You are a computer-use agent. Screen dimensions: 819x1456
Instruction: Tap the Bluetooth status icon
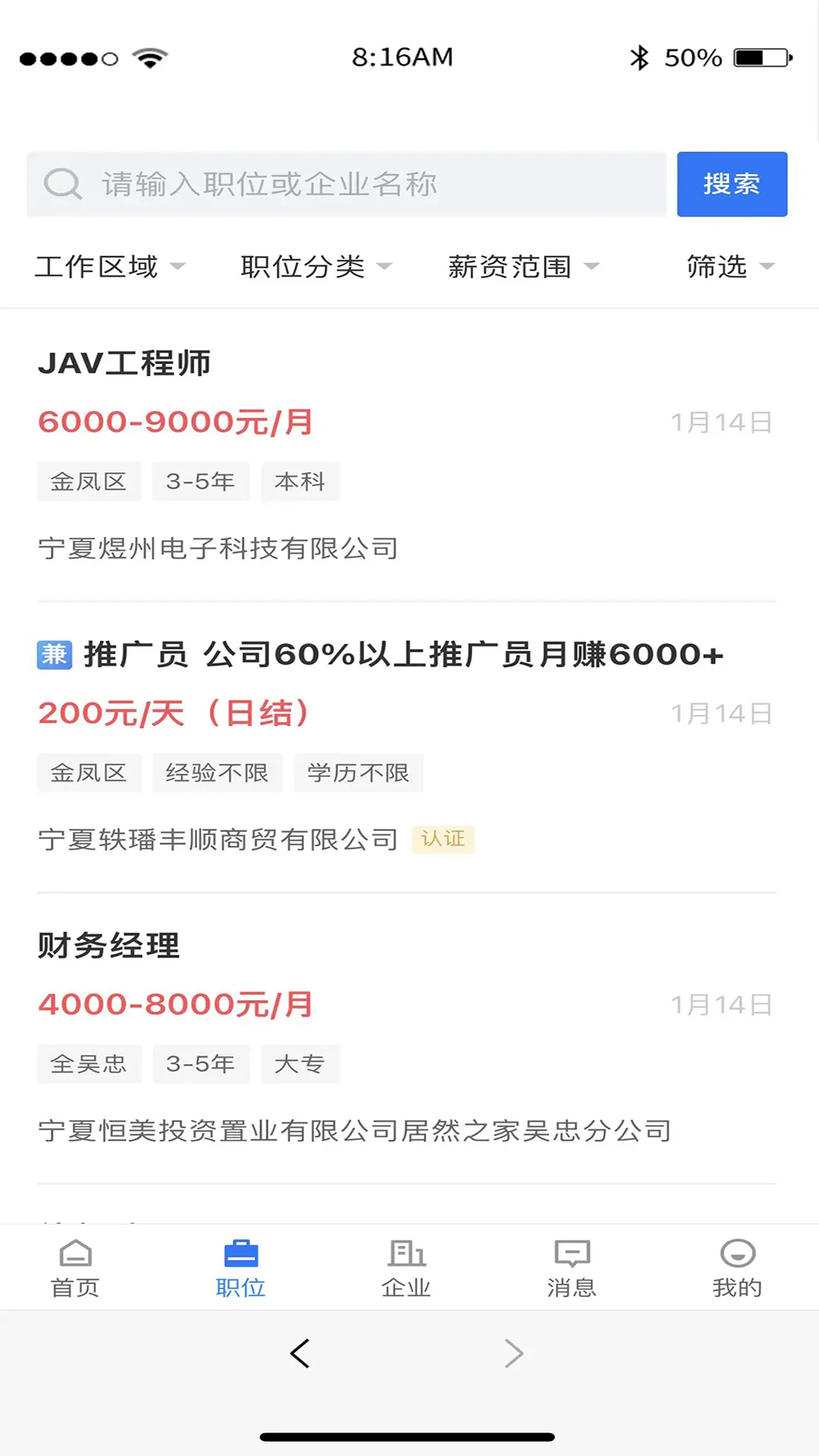[639, 55]
